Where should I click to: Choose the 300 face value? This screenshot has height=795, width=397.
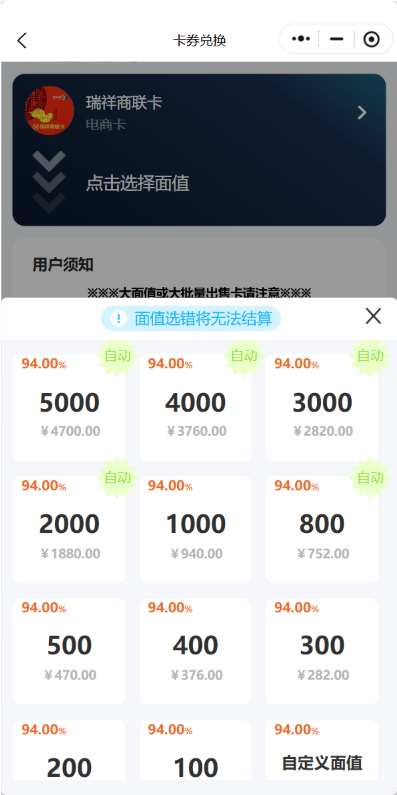(322, 651)
